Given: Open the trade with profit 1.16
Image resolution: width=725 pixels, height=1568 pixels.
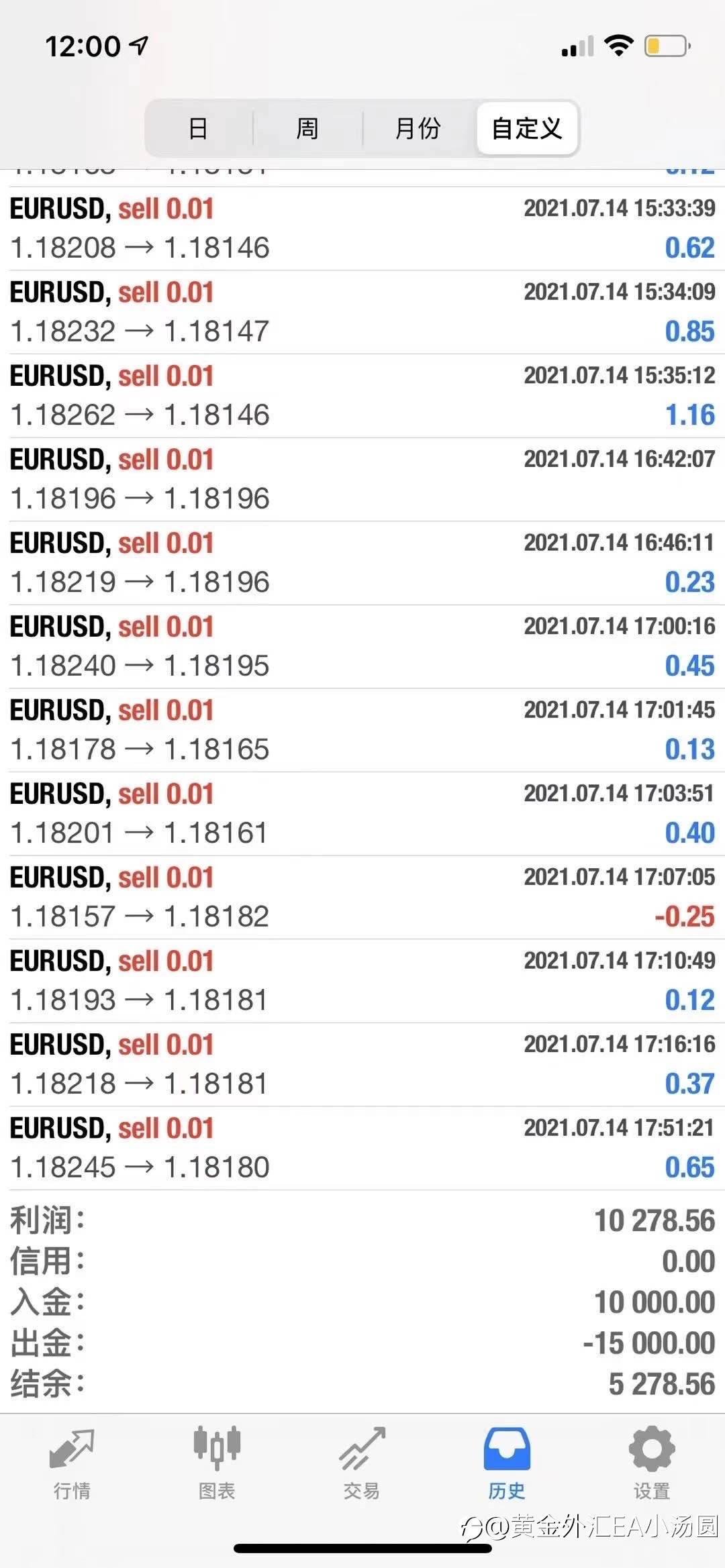Looking at the screenshot, I should (362, 396).
